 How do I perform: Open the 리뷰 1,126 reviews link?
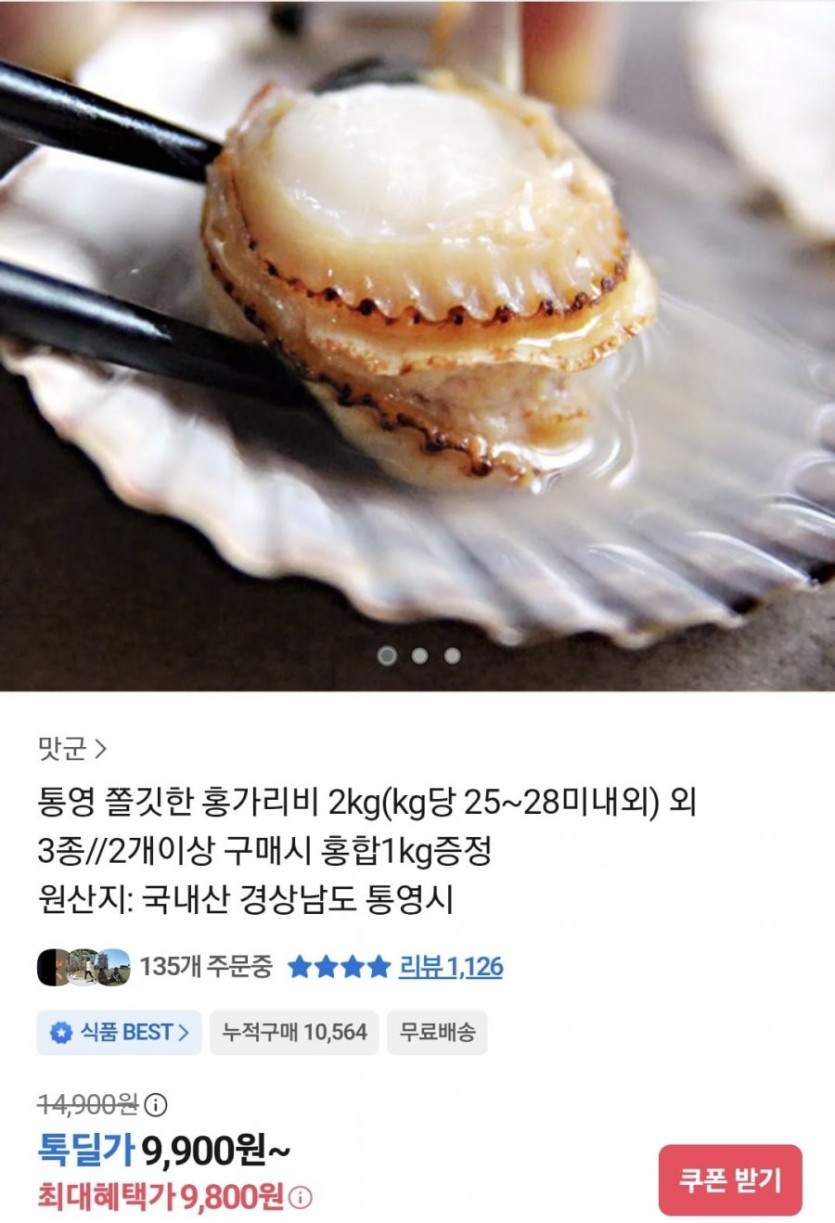coord(450,966)
